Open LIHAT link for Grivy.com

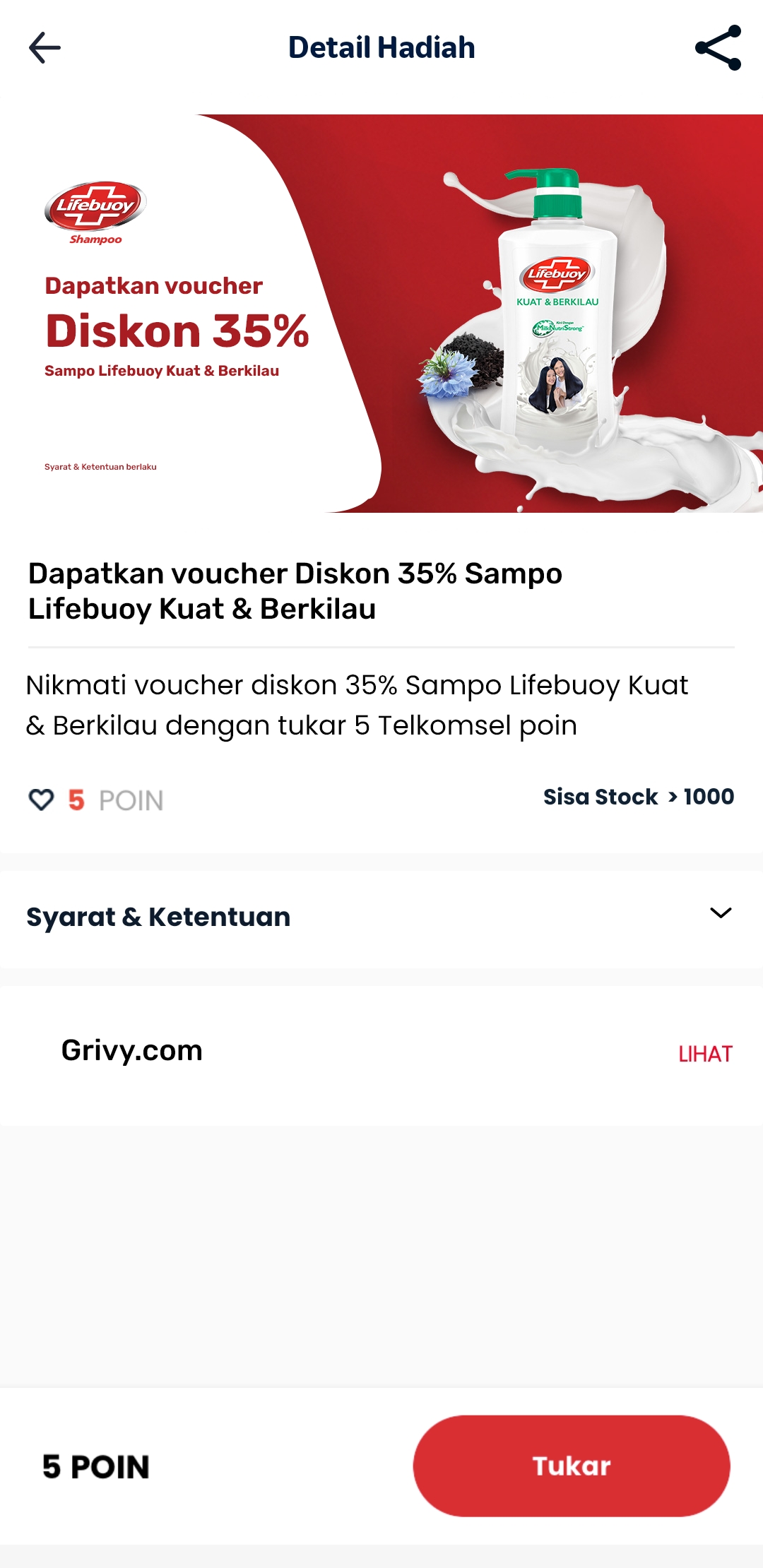(704, 1054)
